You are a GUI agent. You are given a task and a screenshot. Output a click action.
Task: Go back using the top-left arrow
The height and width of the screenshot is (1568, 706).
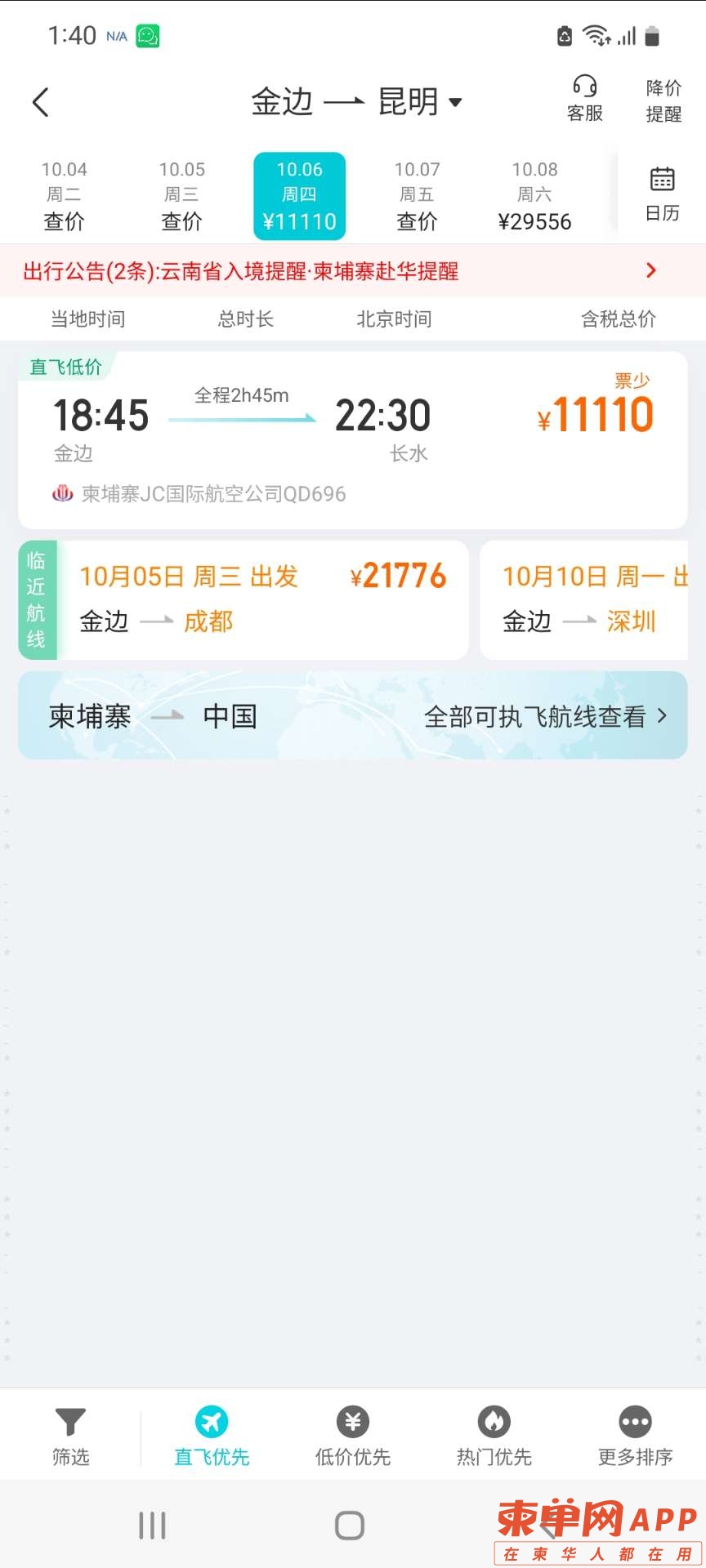[x=40, y=102]
